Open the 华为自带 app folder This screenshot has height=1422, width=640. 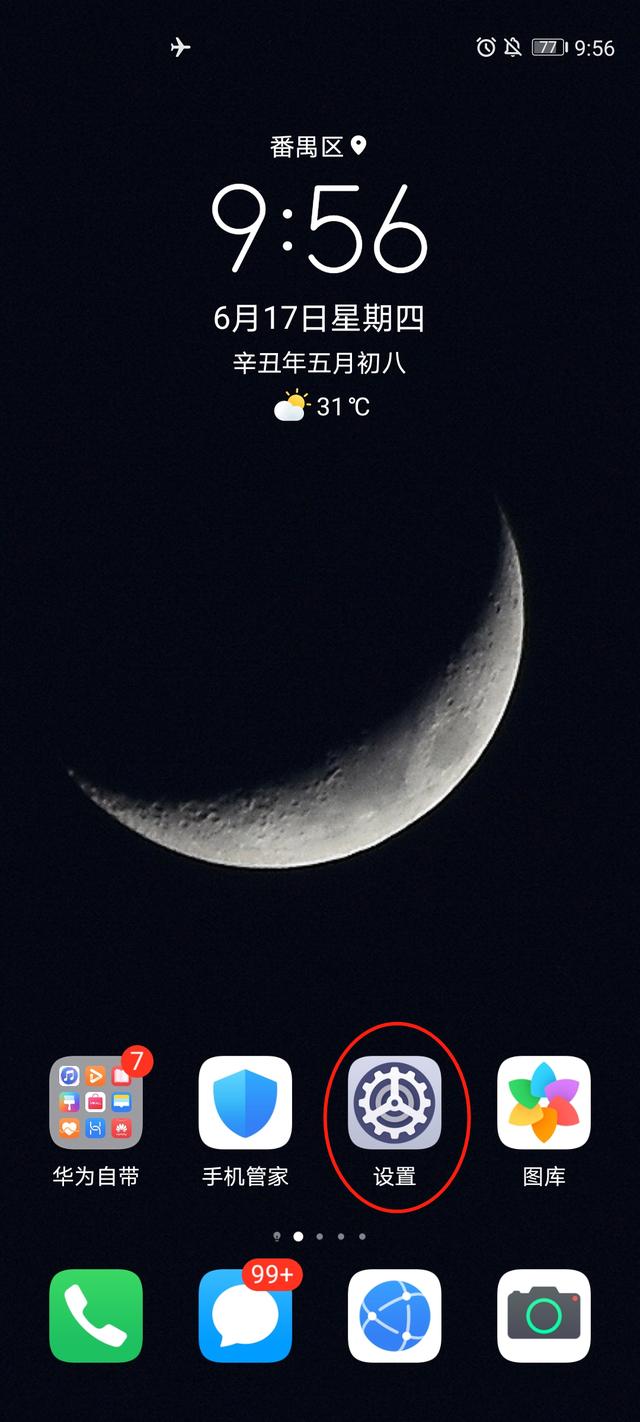(96, 1102)
